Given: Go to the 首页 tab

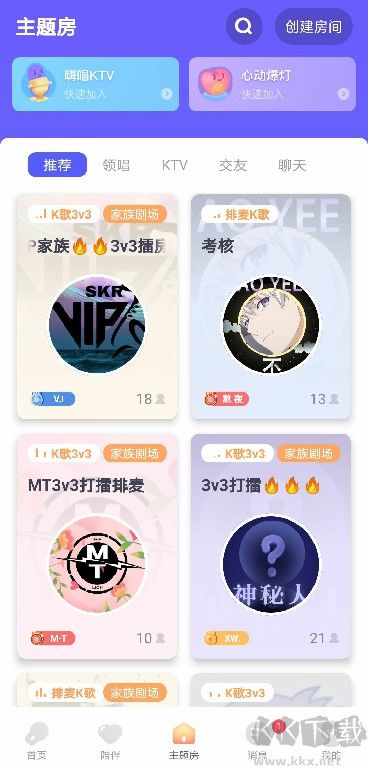Looking at the screenshot, I should 37,740.
